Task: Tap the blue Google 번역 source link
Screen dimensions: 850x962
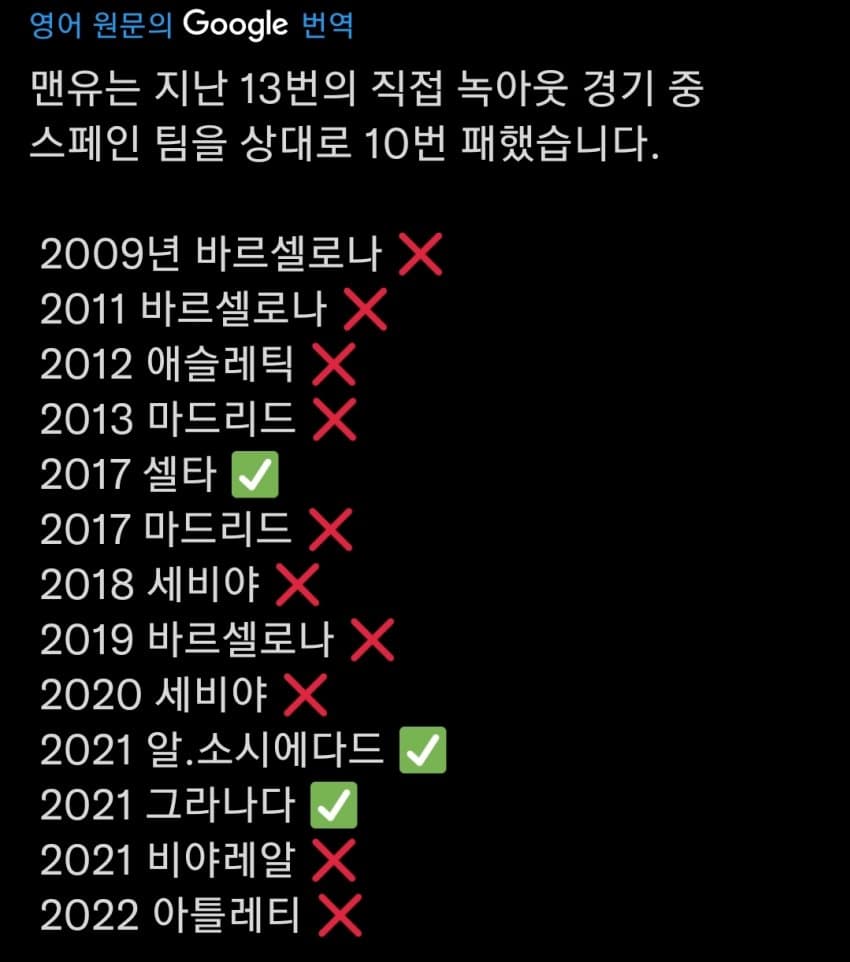Action: pyautogui.click(x=192, y=25)
